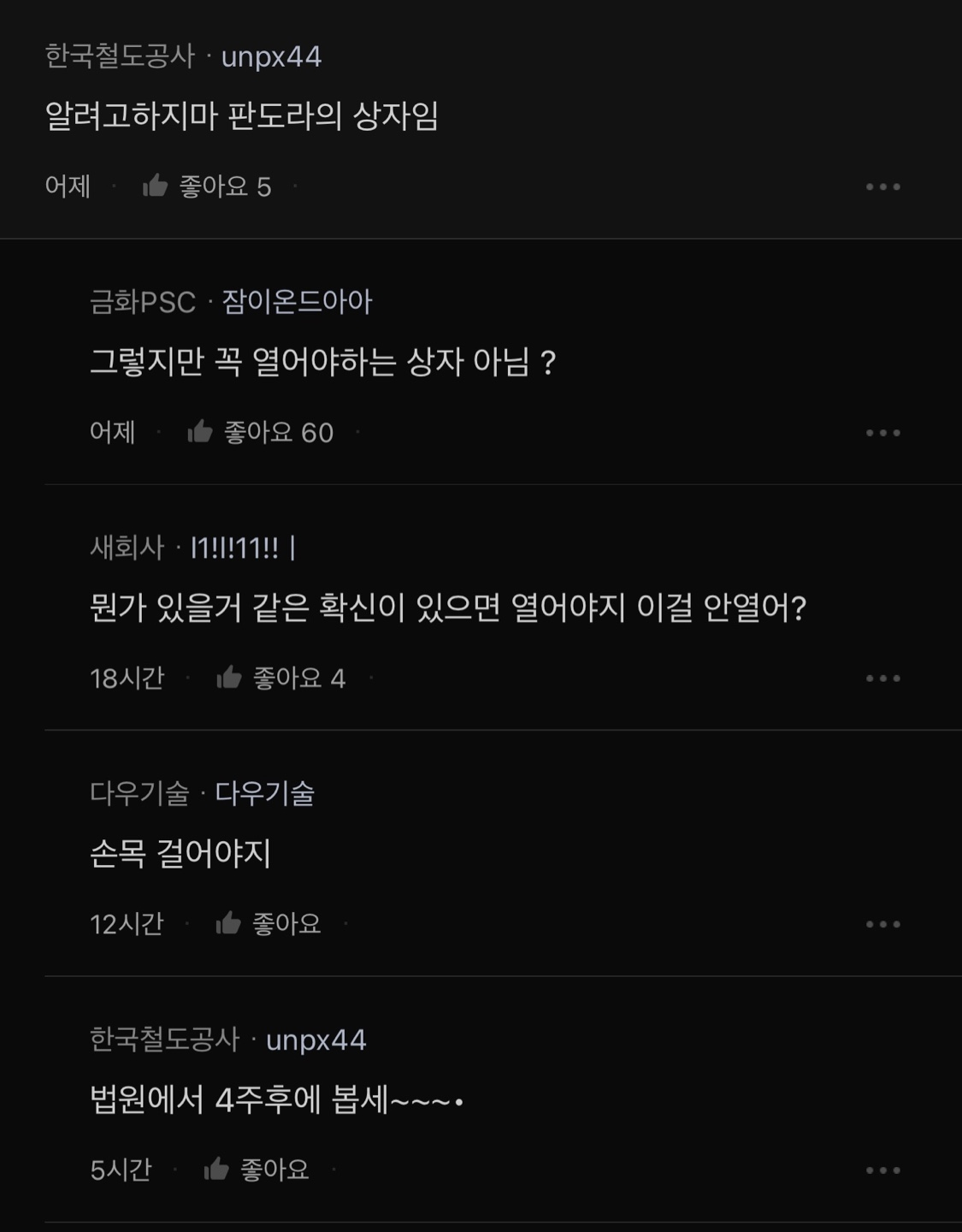This screenshot has height=1232, width=962.
Task: Open more options on '법원에서 4주후에 봅세' reply
Action: 882,1170
